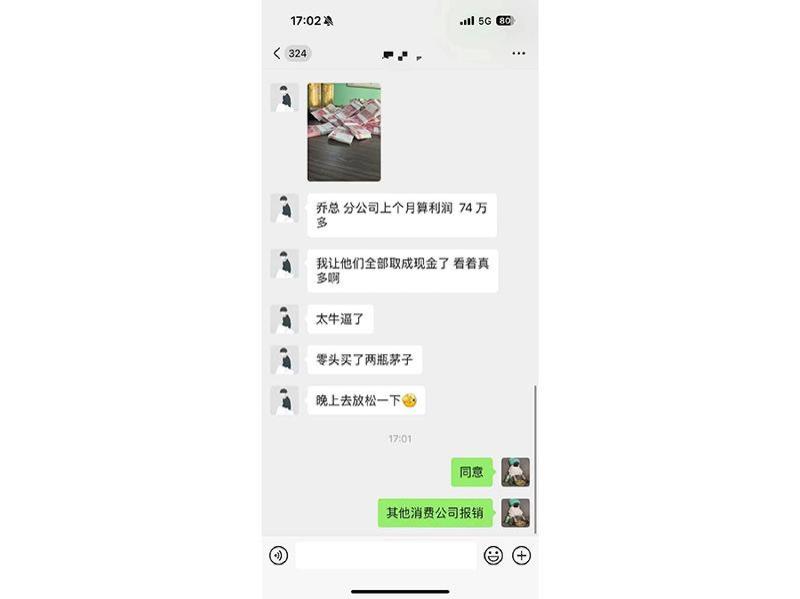Viewport: 800px width, 599px height.
Task: Open the photo of cash stacks
Action: tap(344, 132)
